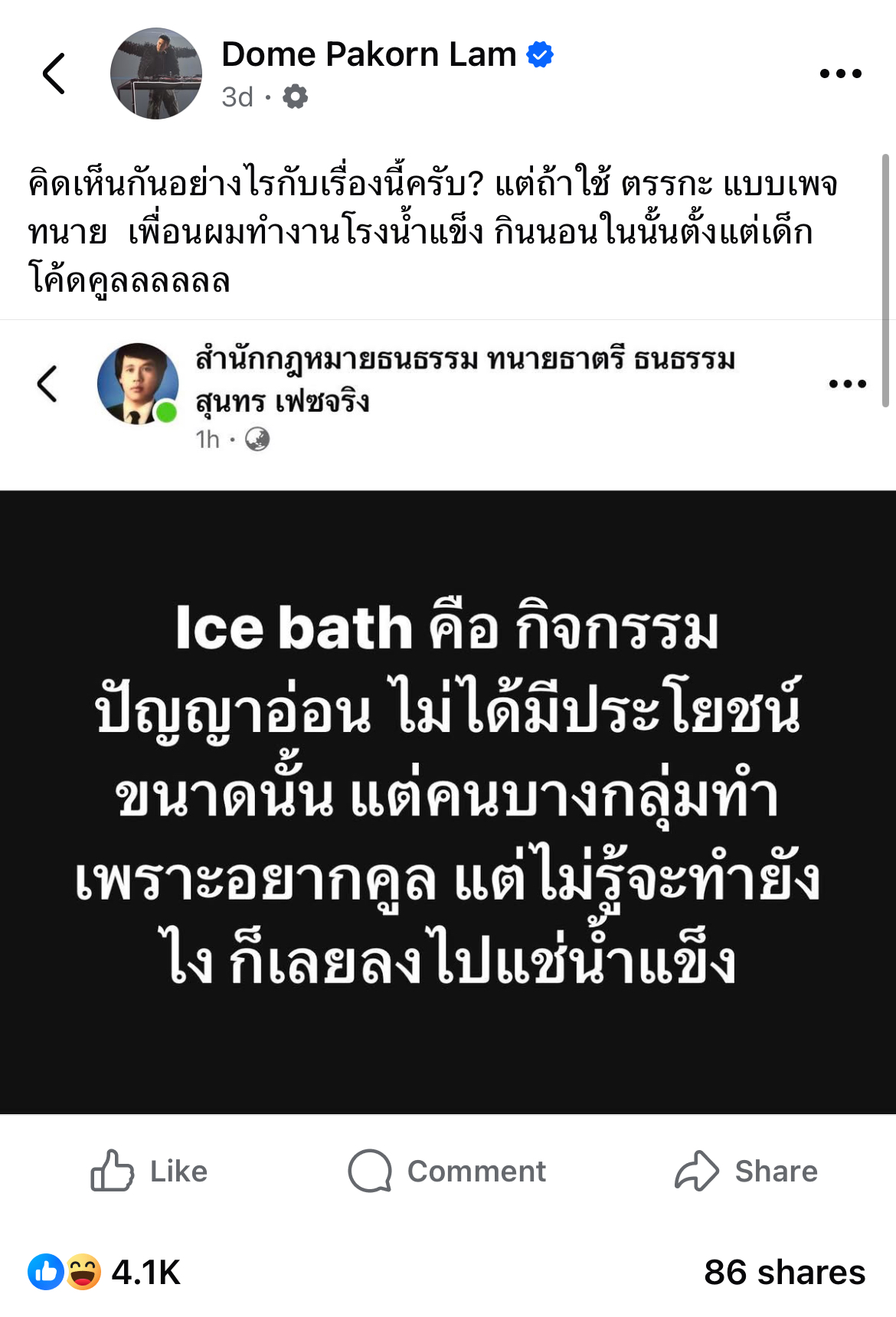Open the post's overflow menu
This screenshot has width=896, height=1317.
pos(840,74)
